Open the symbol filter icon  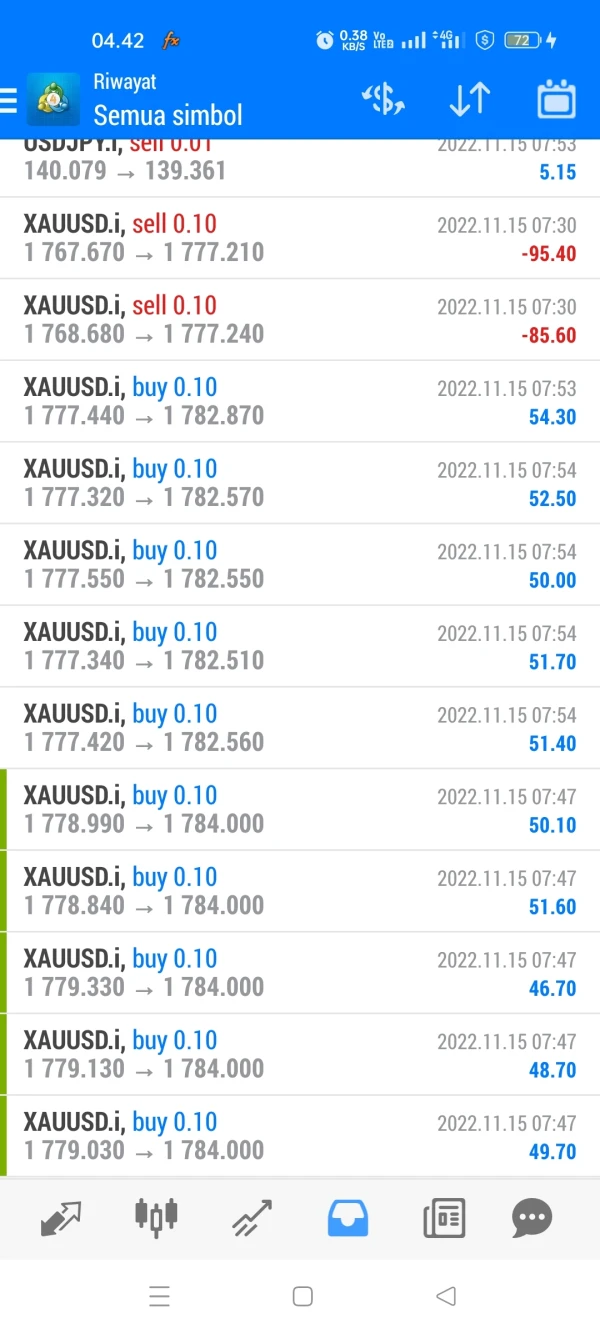coord(382,99)
